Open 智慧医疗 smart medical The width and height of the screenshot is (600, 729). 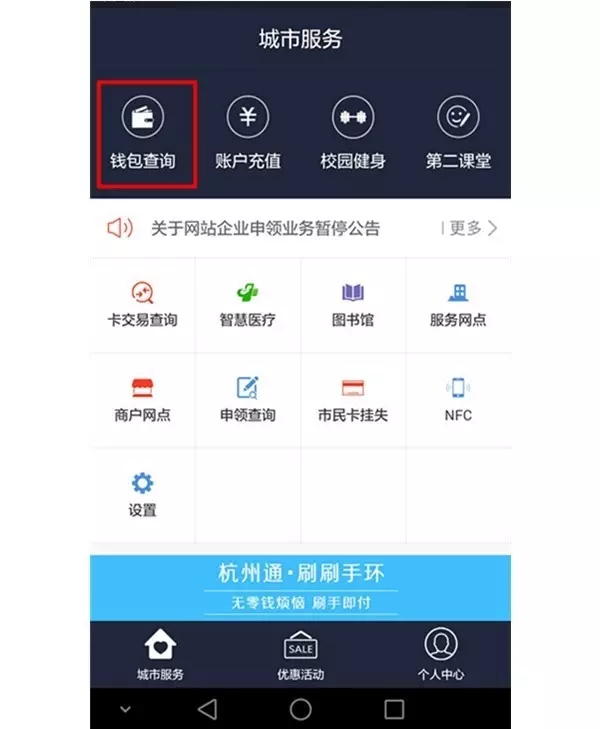pyautogui.click(x=248, y=305)
